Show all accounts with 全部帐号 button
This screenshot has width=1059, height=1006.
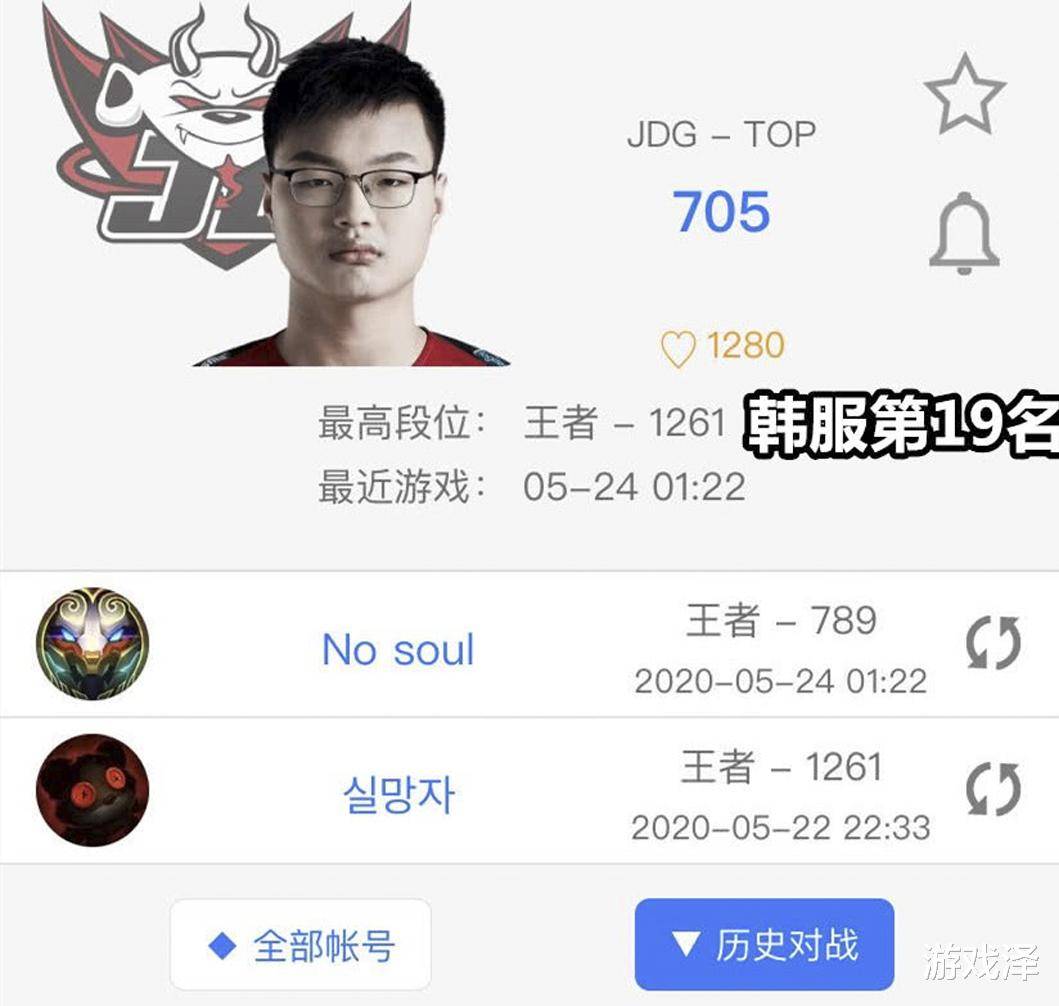pyautogui.click(x=300, y=945)
